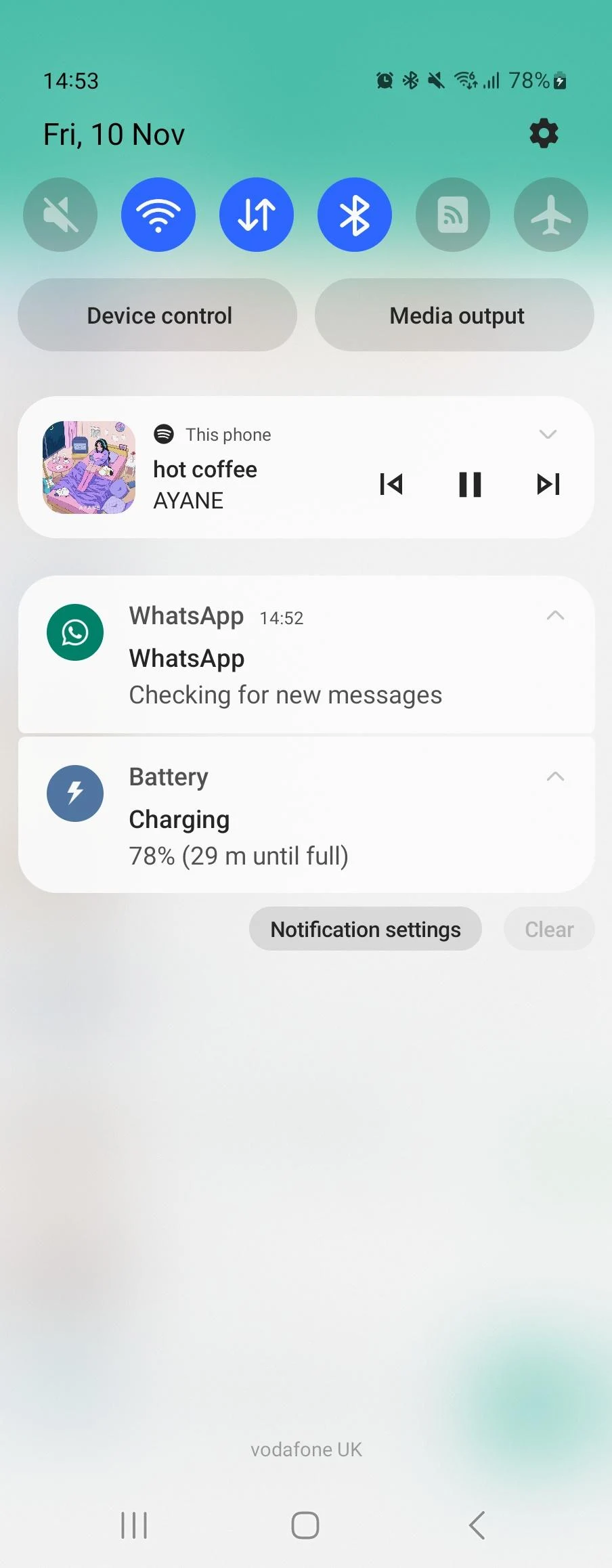Toggle Bluetooth off
612x1568 pixels.
[x=354, y=215]
